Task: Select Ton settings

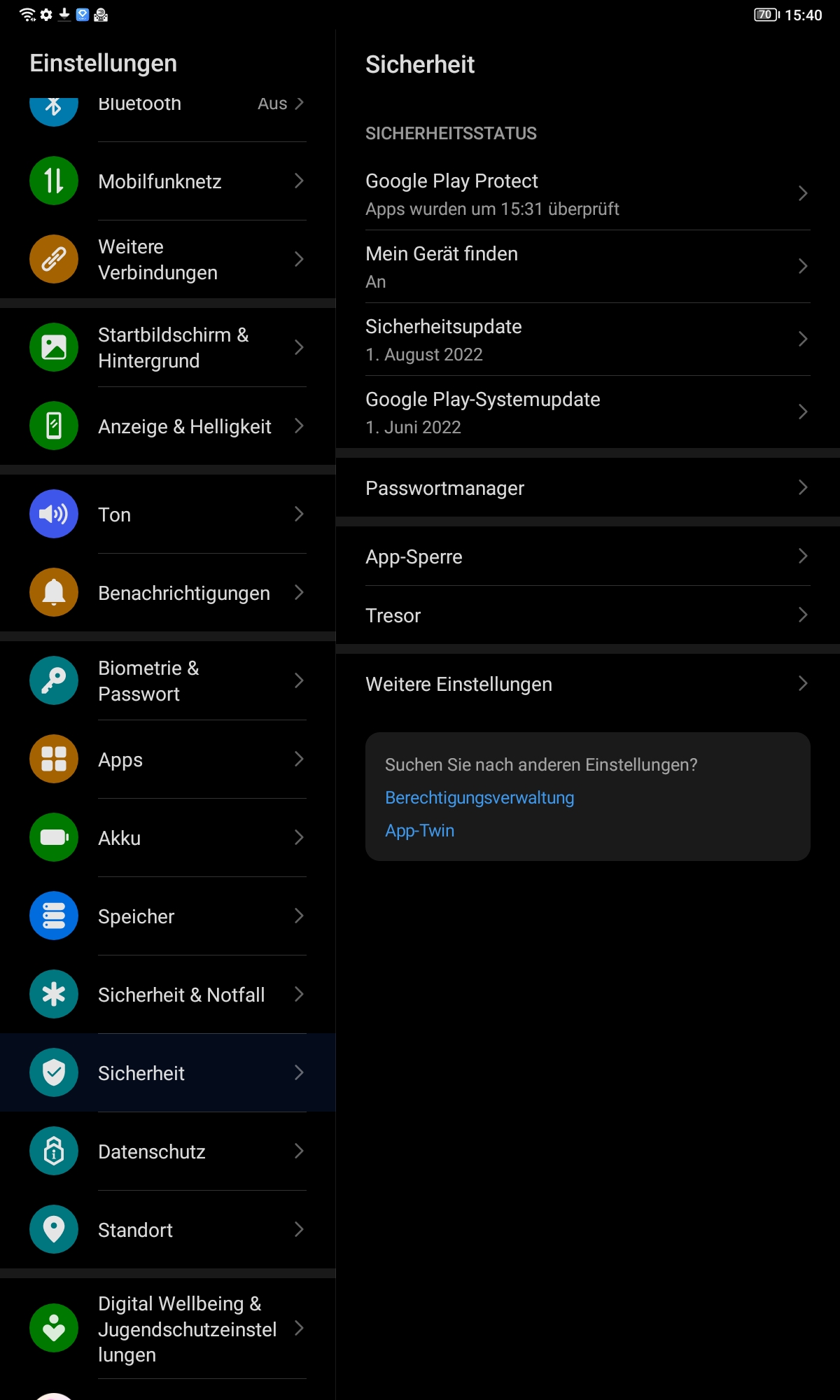Action: pos(168,514)
